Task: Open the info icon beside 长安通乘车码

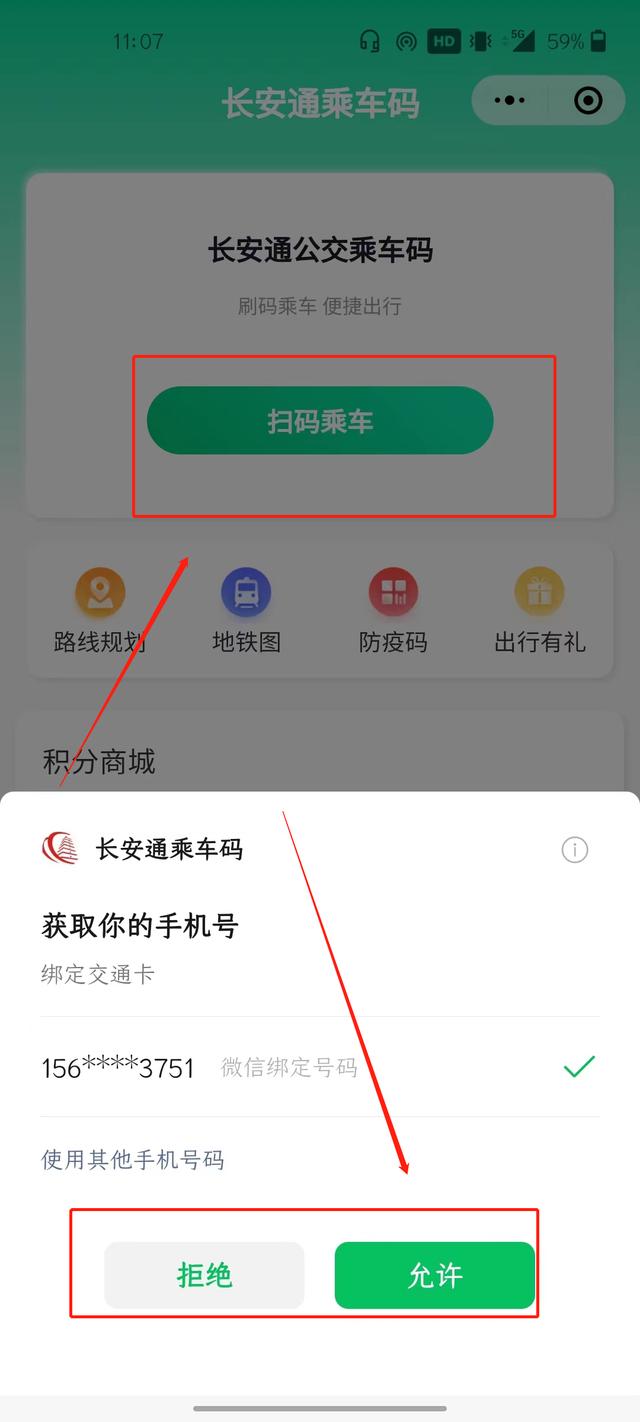Action: click(x=574, y=850)
